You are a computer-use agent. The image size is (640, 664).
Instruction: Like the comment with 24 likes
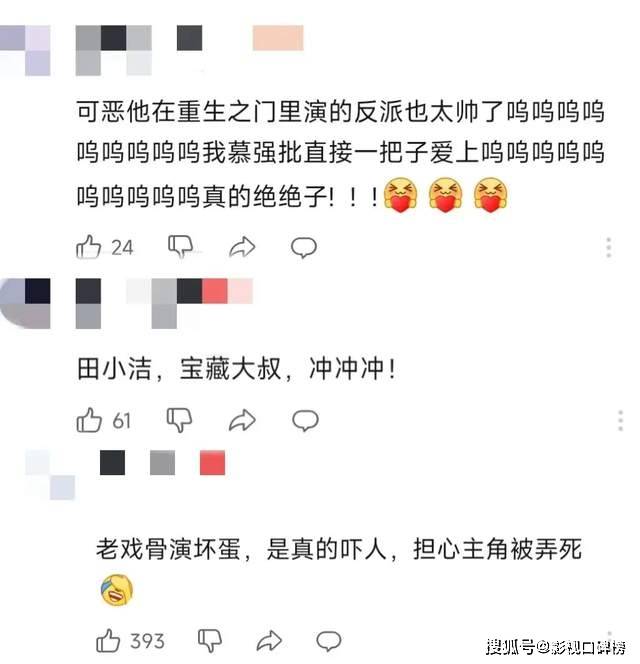[90, 246]
